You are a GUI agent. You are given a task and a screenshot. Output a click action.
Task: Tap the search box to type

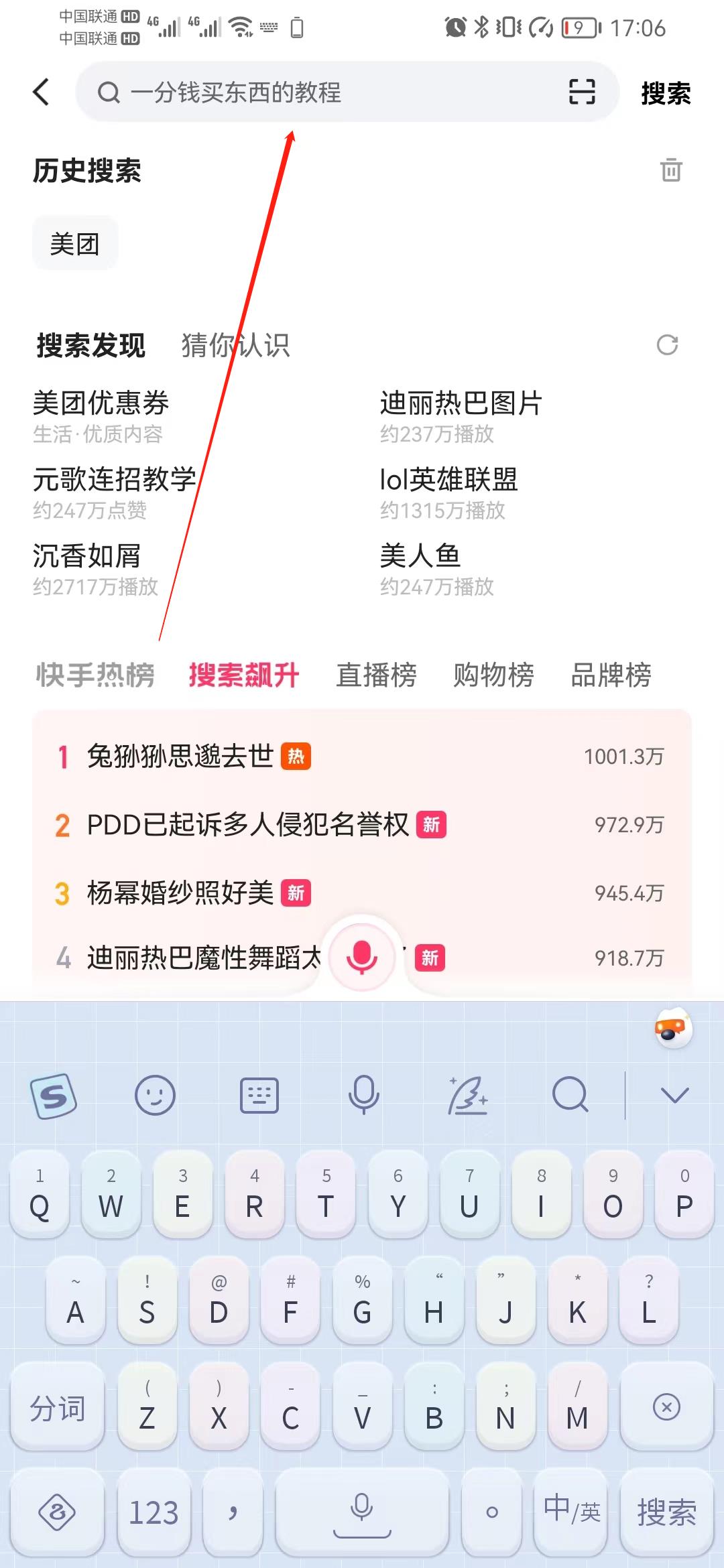(x=335, y=92)
